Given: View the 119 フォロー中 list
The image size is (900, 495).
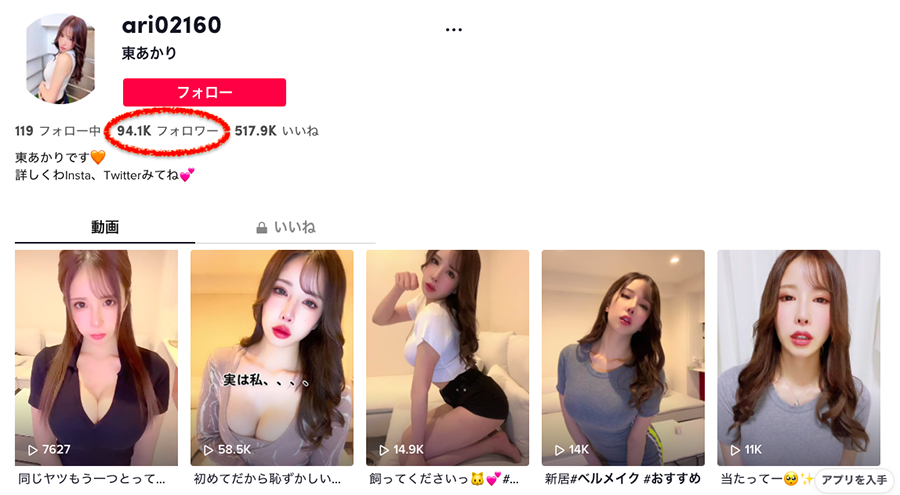Looking at the screenshot, I should point(58,131).
